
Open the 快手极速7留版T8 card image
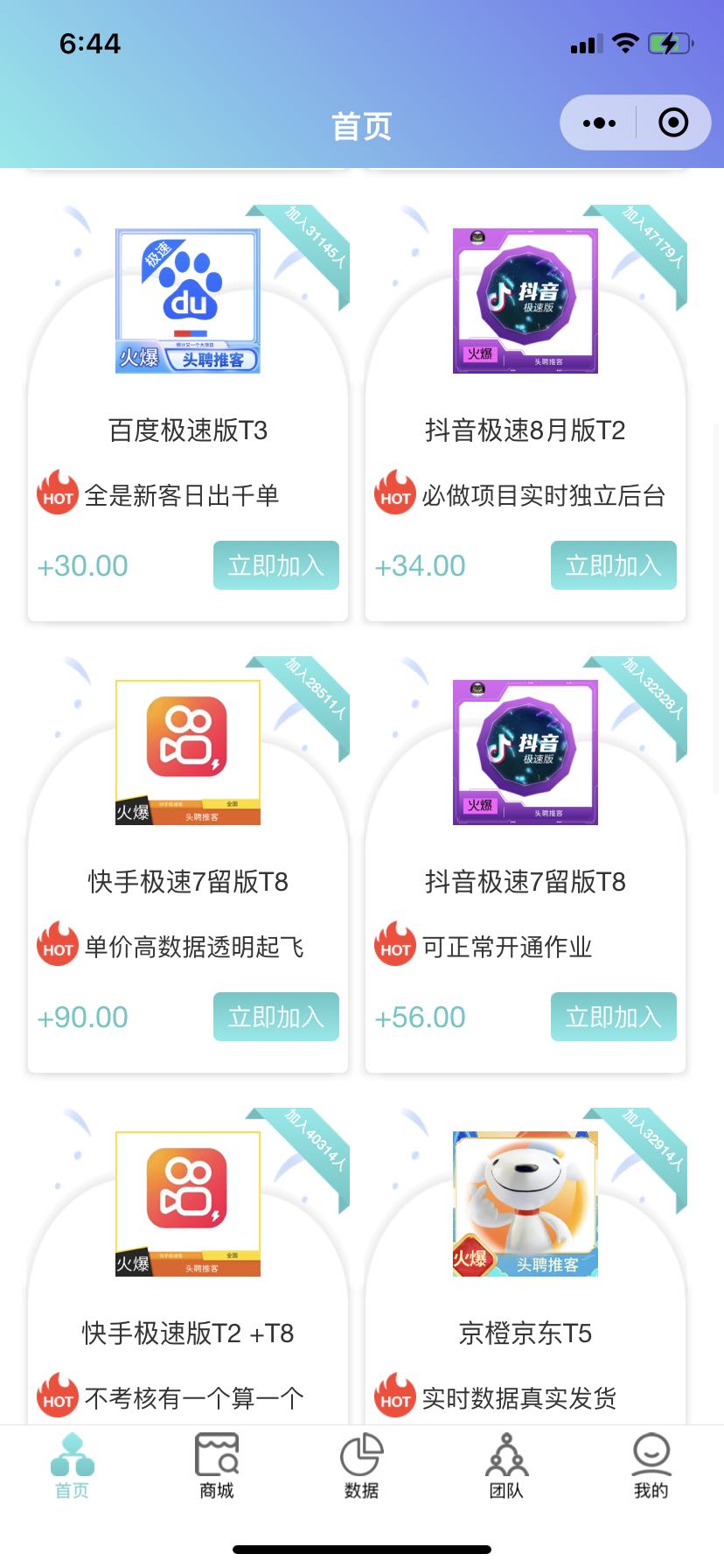(x=188, y=752)
